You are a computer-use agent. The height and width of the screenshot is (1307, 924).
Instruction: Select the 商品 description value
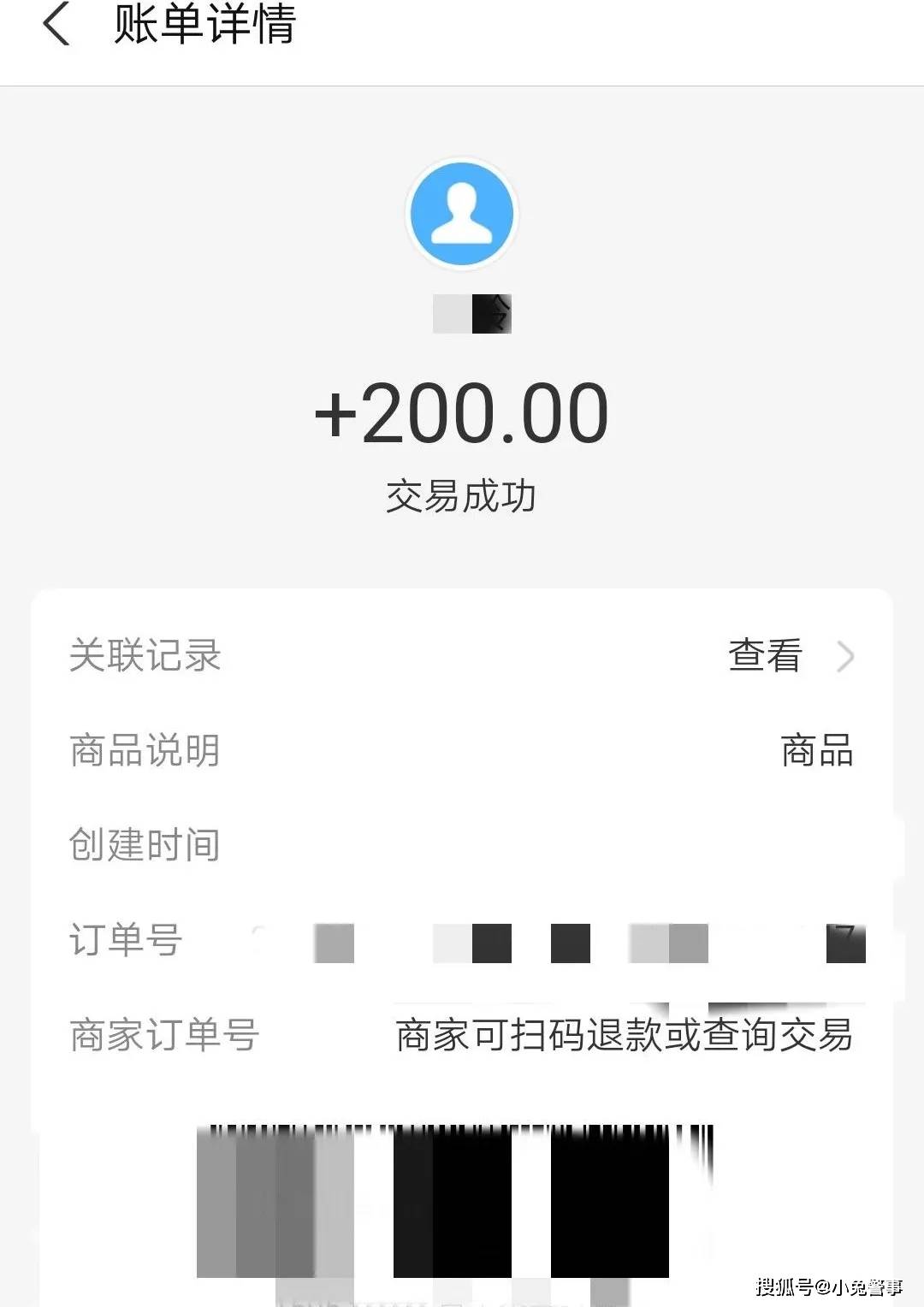815,752
